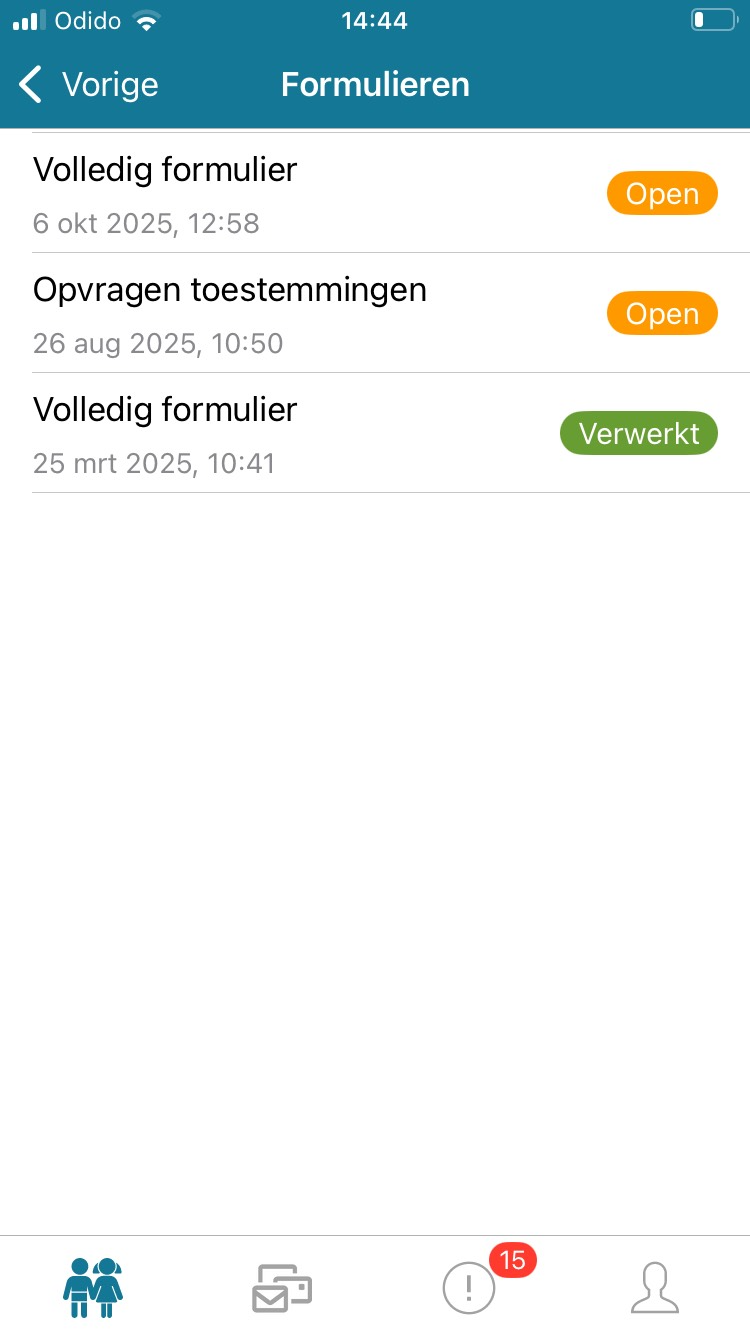Open the alerts tab with 15 badge
Viewport: 750px width, 1334px height.
pyautogui.click(x=469, y=1287)
